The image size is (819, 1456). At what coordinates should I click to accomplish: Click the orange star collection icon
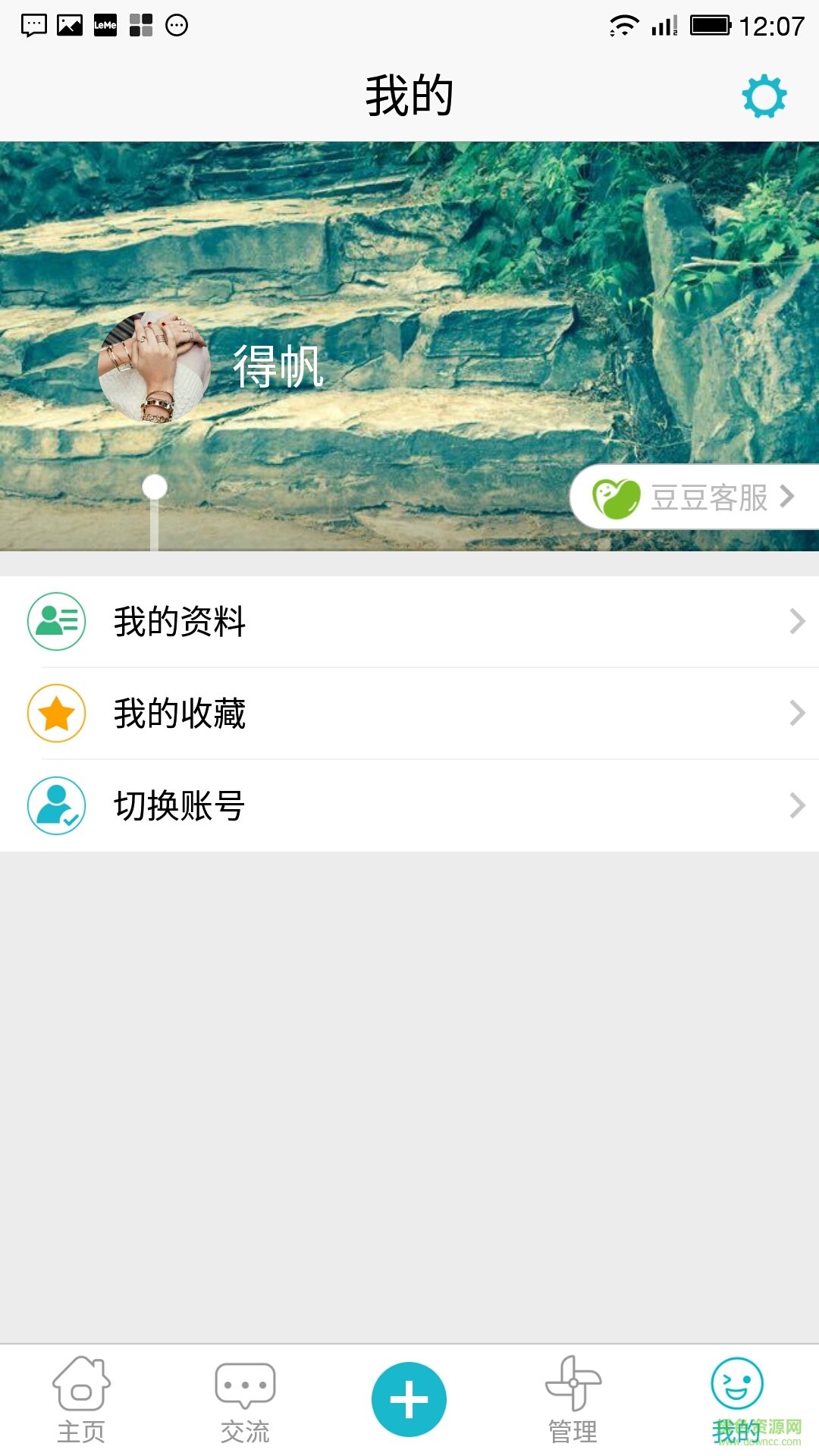point(55,713)
